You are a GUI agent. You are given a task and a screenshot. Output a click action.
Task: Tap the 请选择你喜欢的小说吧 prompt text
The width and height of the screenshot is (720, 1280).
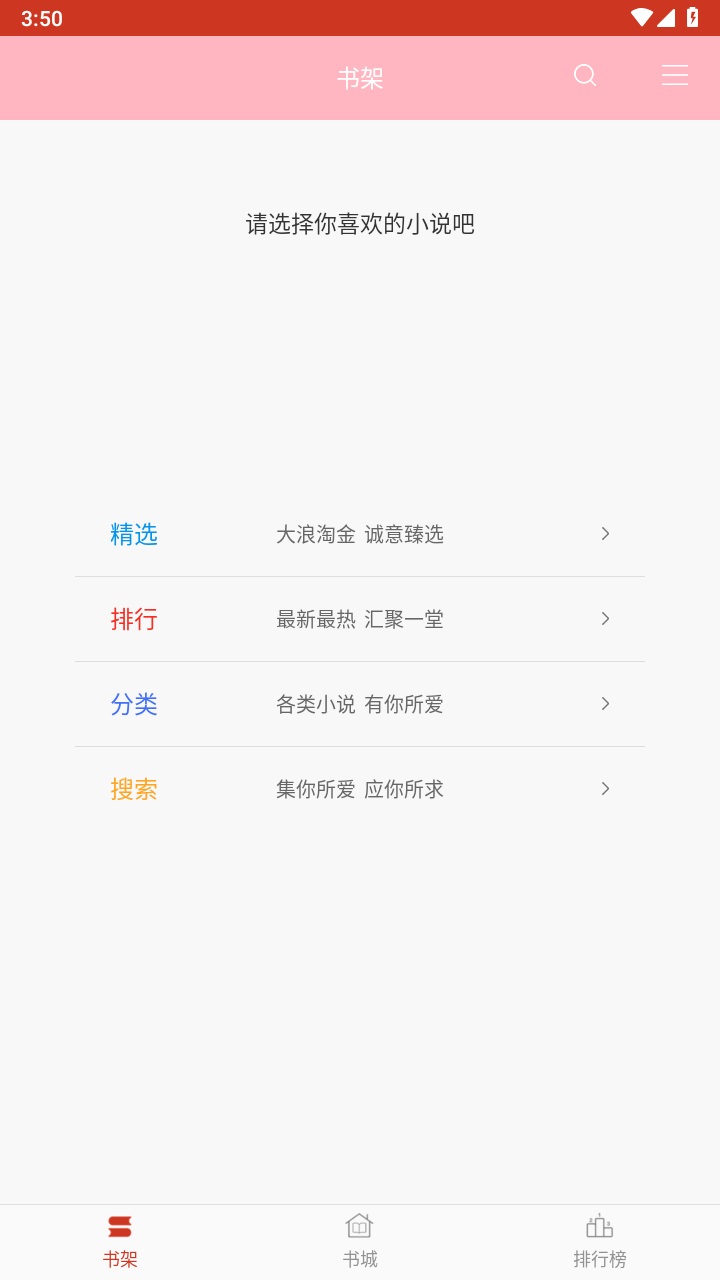(x=360, y=225)
